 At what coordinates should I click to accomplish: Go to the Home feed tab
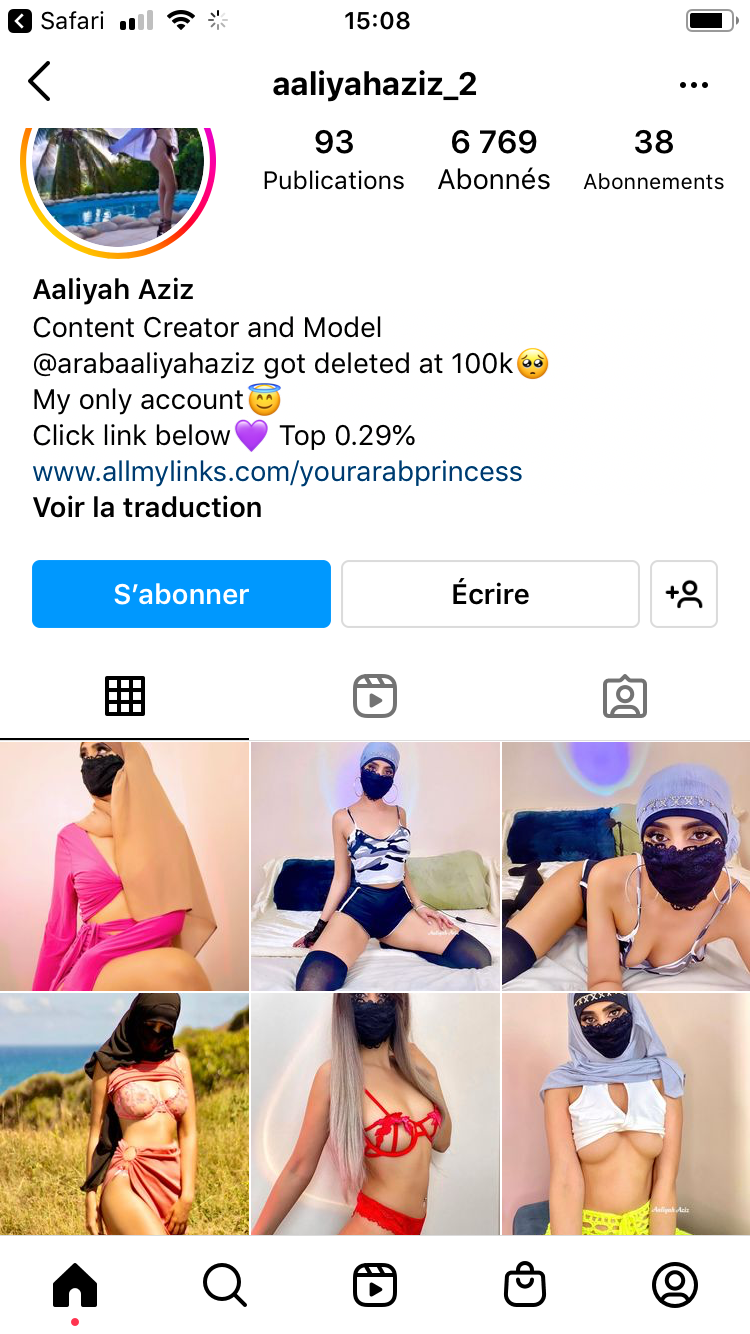click(x=75, y=1285)
